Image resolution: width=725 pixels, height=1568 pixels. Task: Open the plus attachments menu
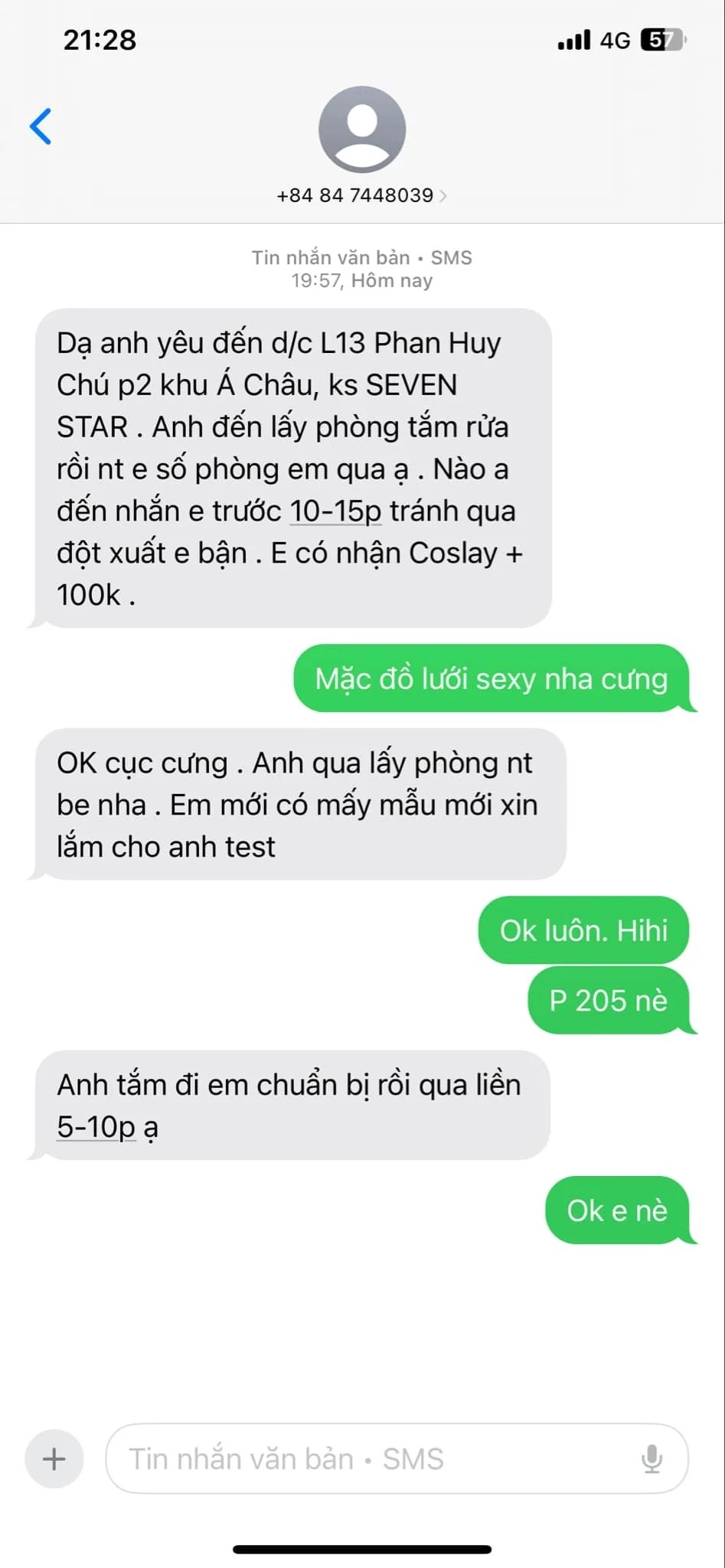pyautogui.click(x=54, y=1459)
